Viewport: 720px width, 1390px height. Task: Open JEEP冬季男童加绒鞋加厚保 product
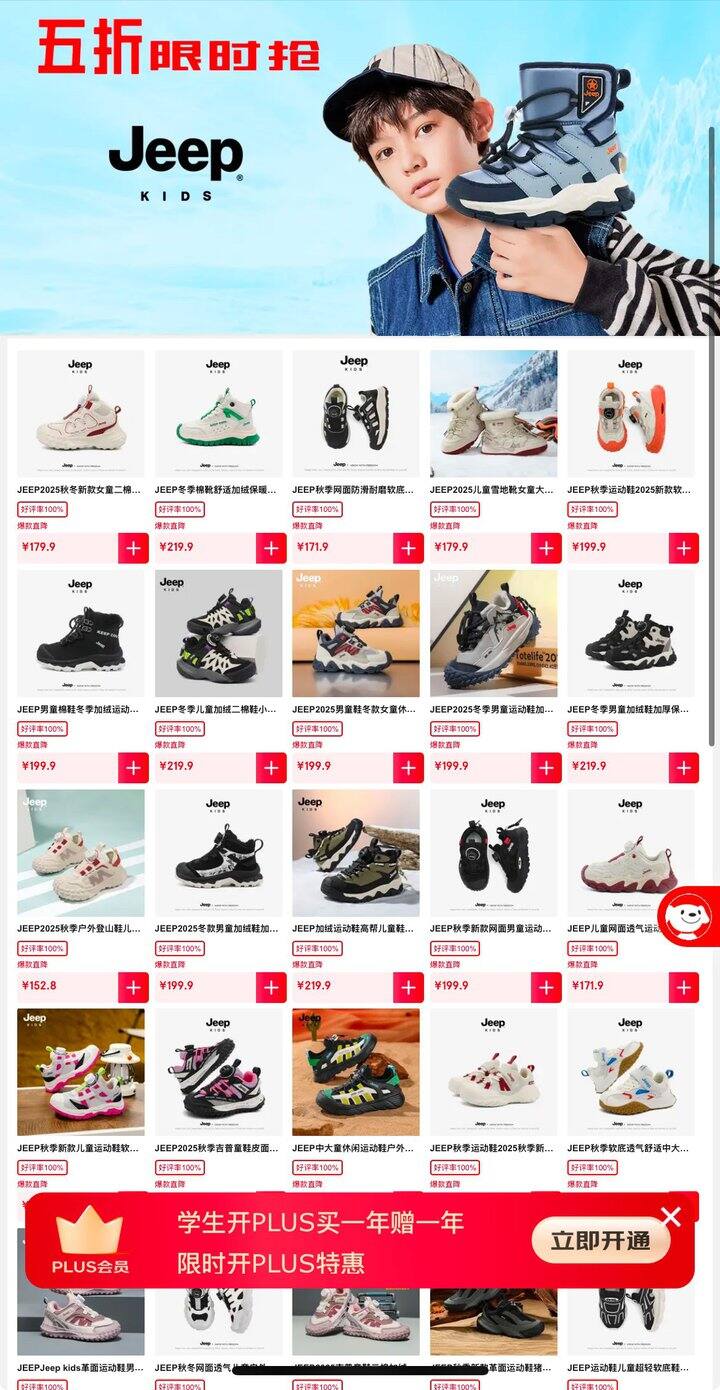point(630,634)
